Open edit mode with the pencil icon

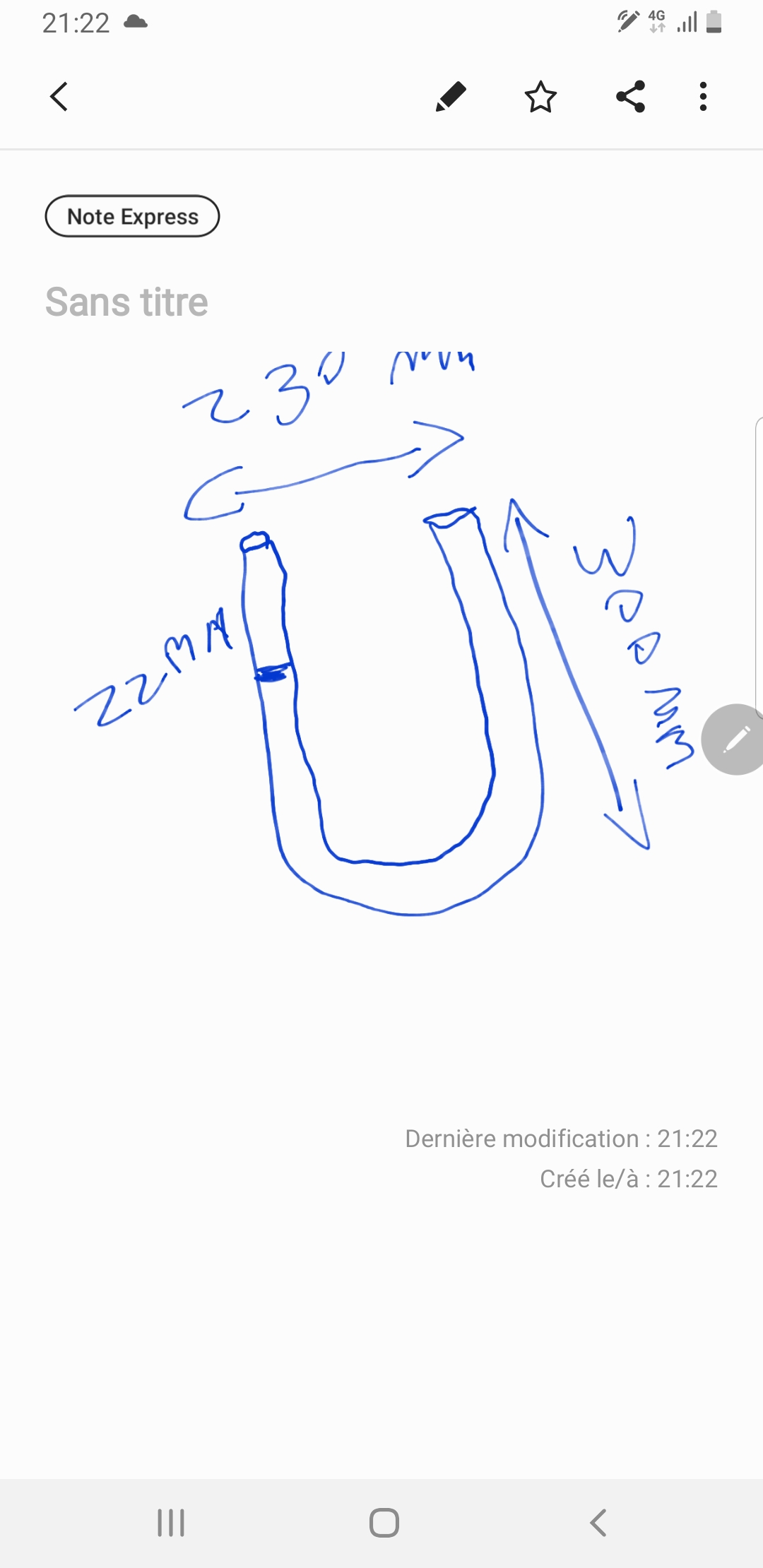point(451,97)
